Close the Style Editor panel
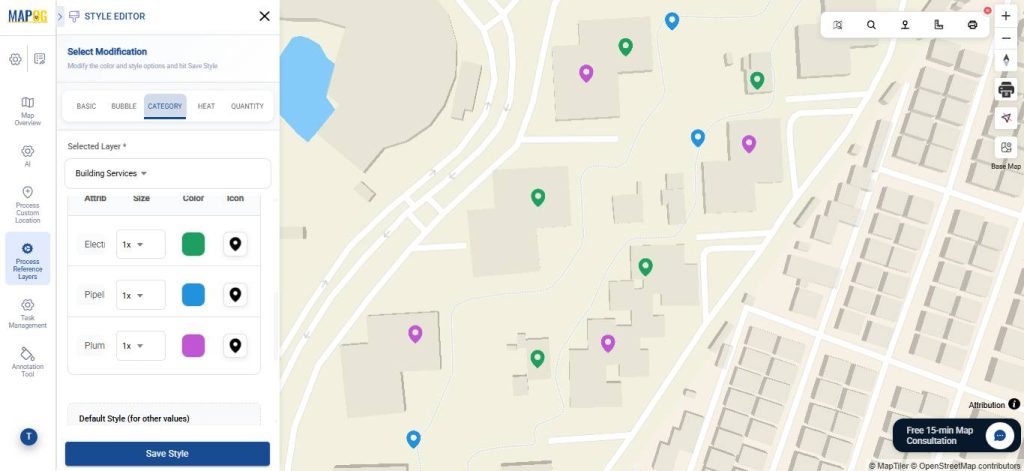The height and width of the screenshot is (471, 1024). [x=264, y=16]
